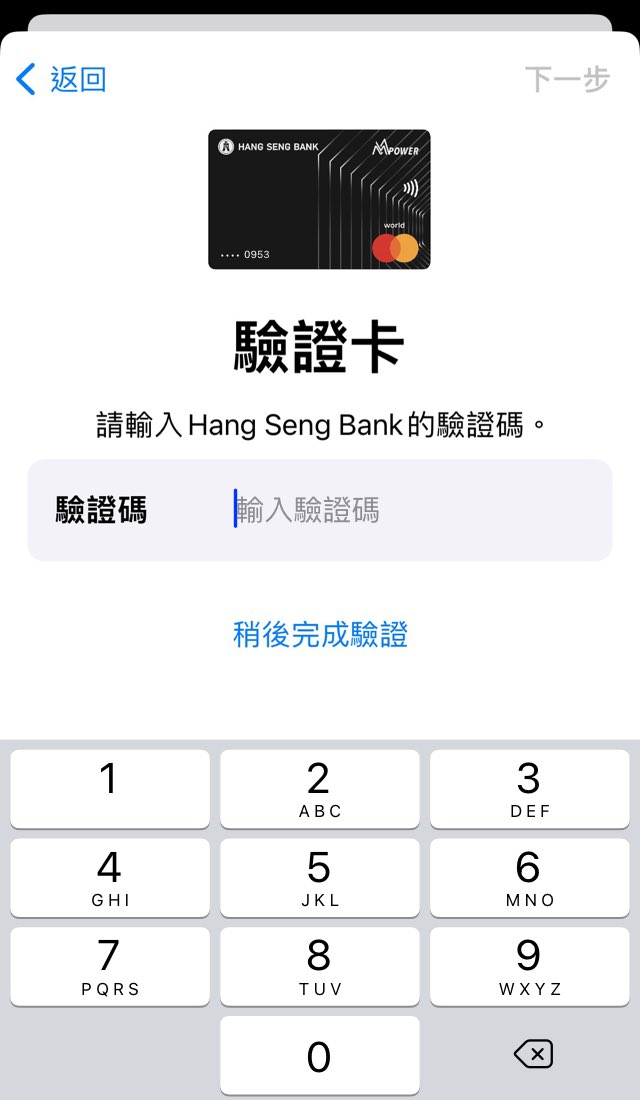Choose 稍後完成驗證 to verify later

(x=320, y=634)
